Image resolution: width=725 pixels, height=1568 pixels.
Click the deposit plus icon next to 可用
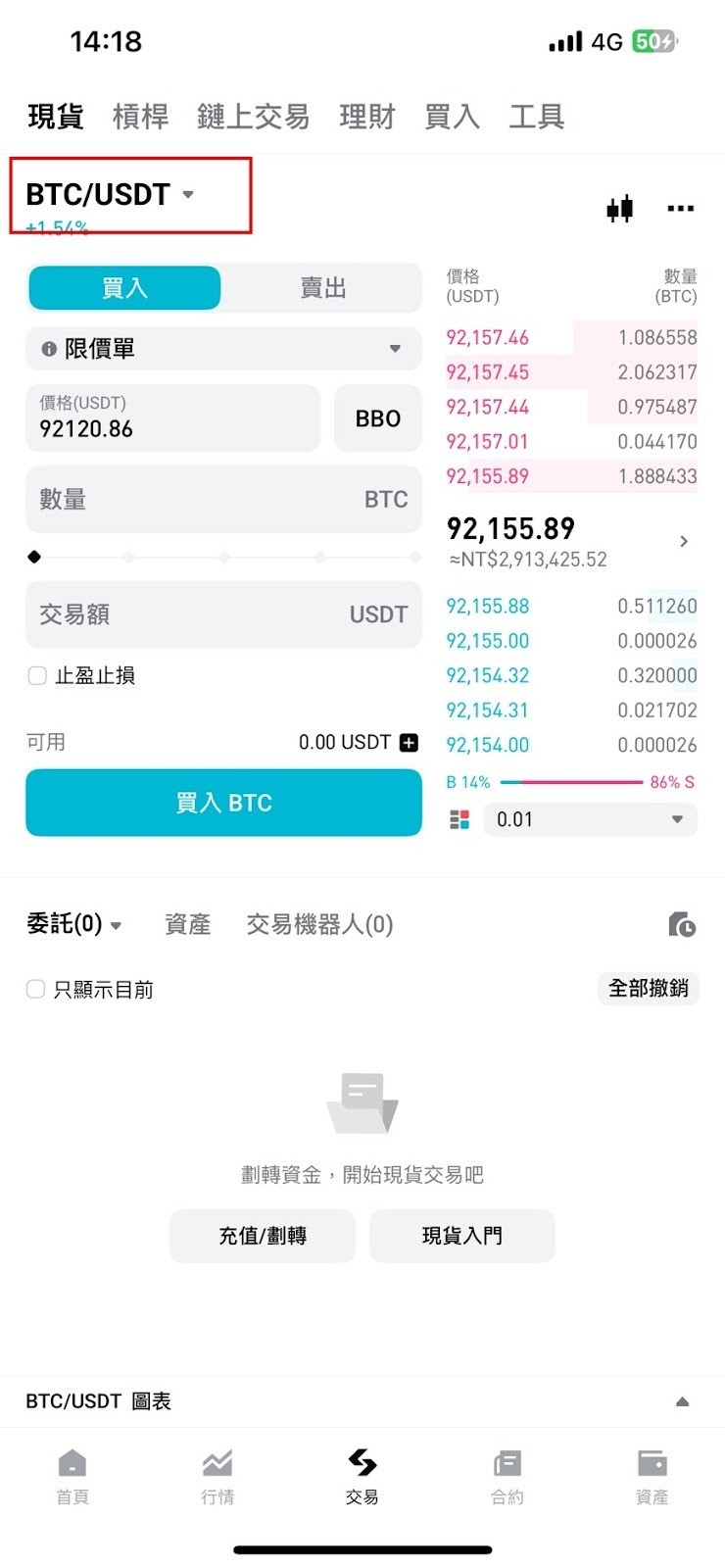pyautogui.click(x=411, y=742)
